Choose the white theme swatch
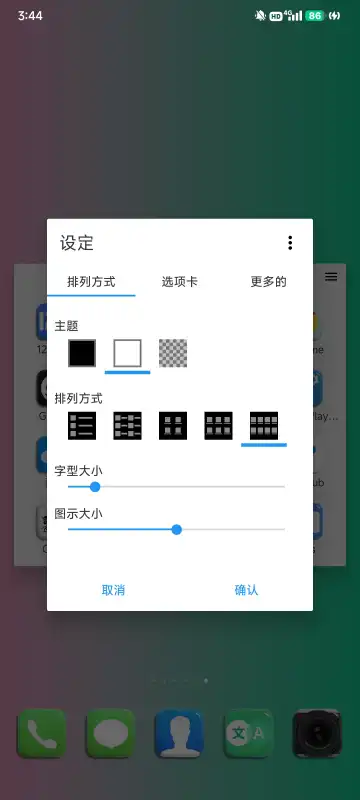Image resolution: width=360 pixels, height=800 pixels. click(127, 353)
